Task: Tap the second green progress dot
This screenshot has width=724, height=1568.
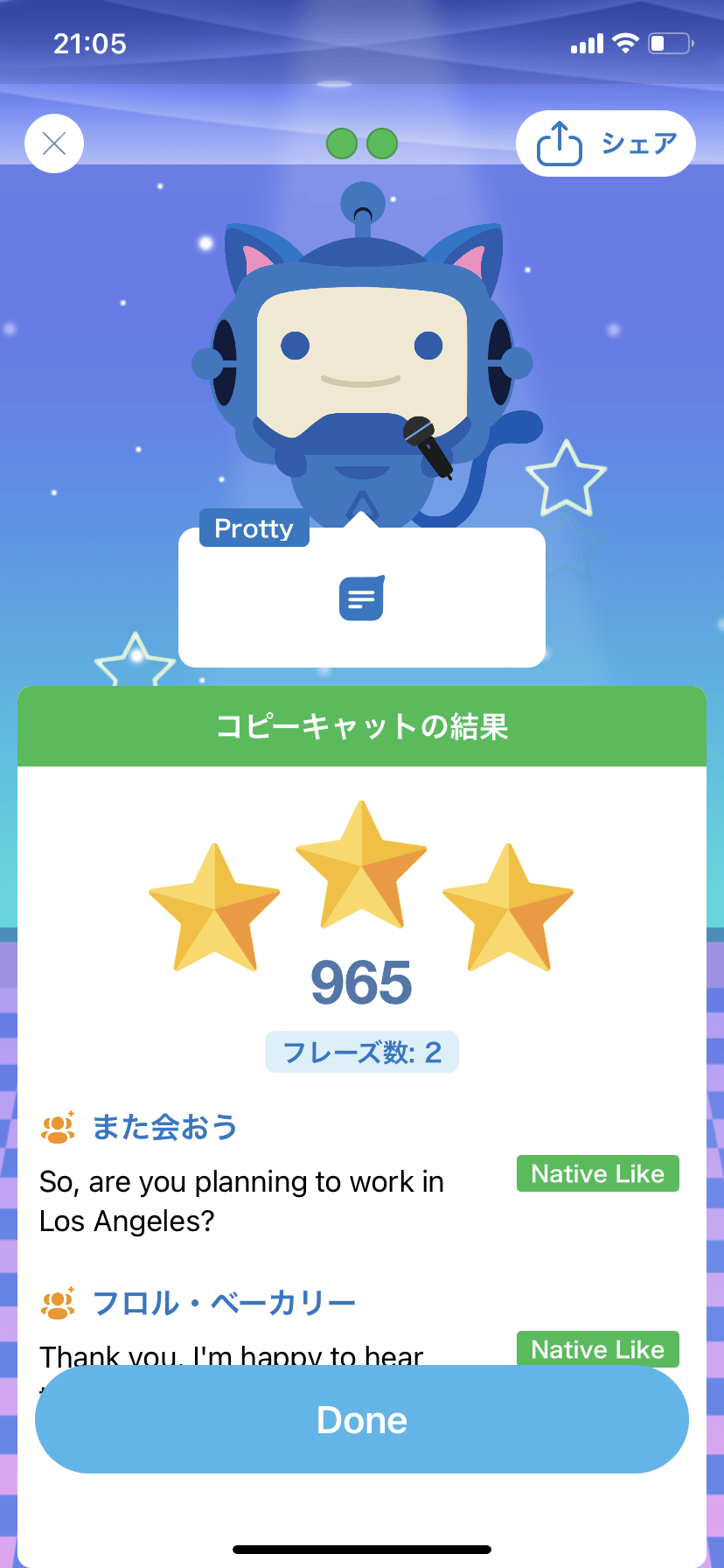Action: pos(380,143)
